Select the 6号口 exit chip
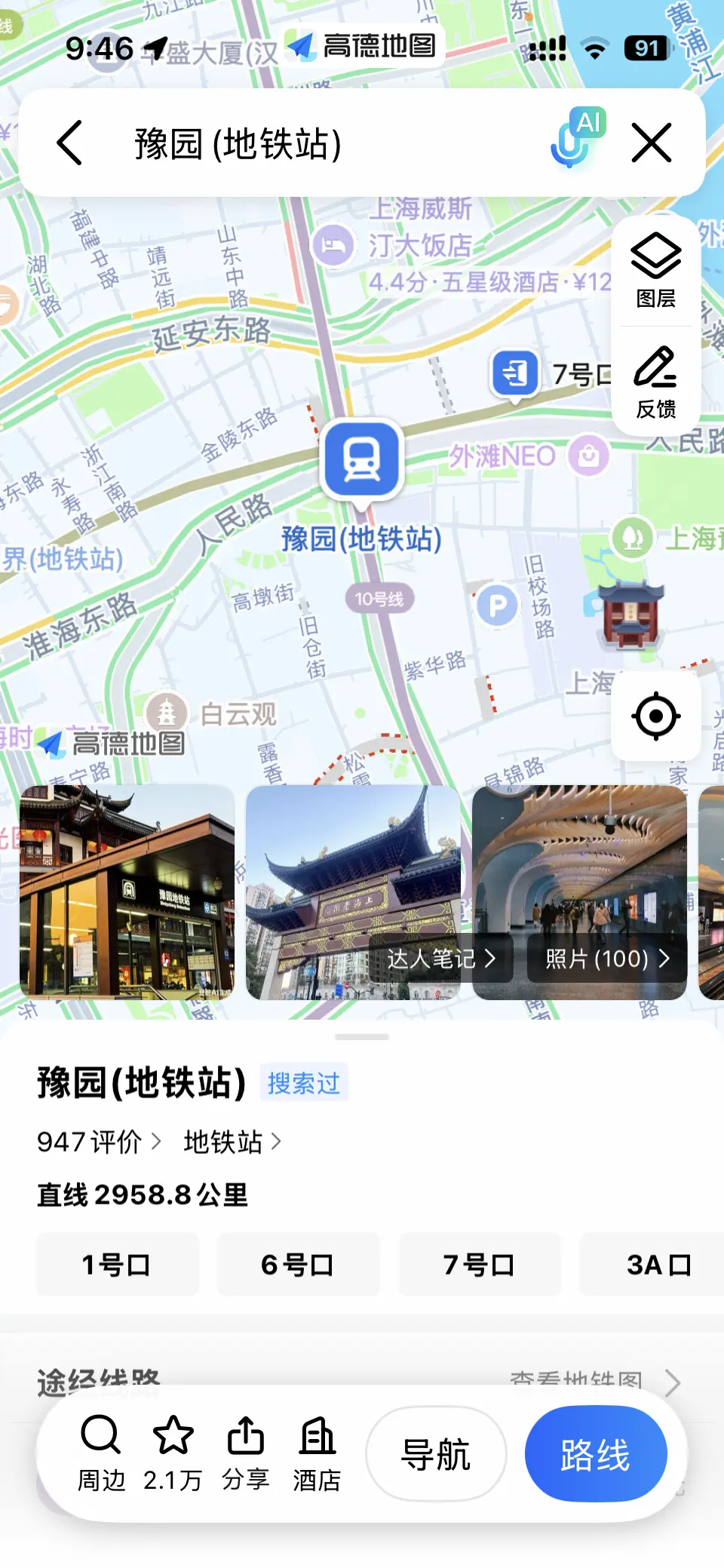 (x=298, y=1264)
